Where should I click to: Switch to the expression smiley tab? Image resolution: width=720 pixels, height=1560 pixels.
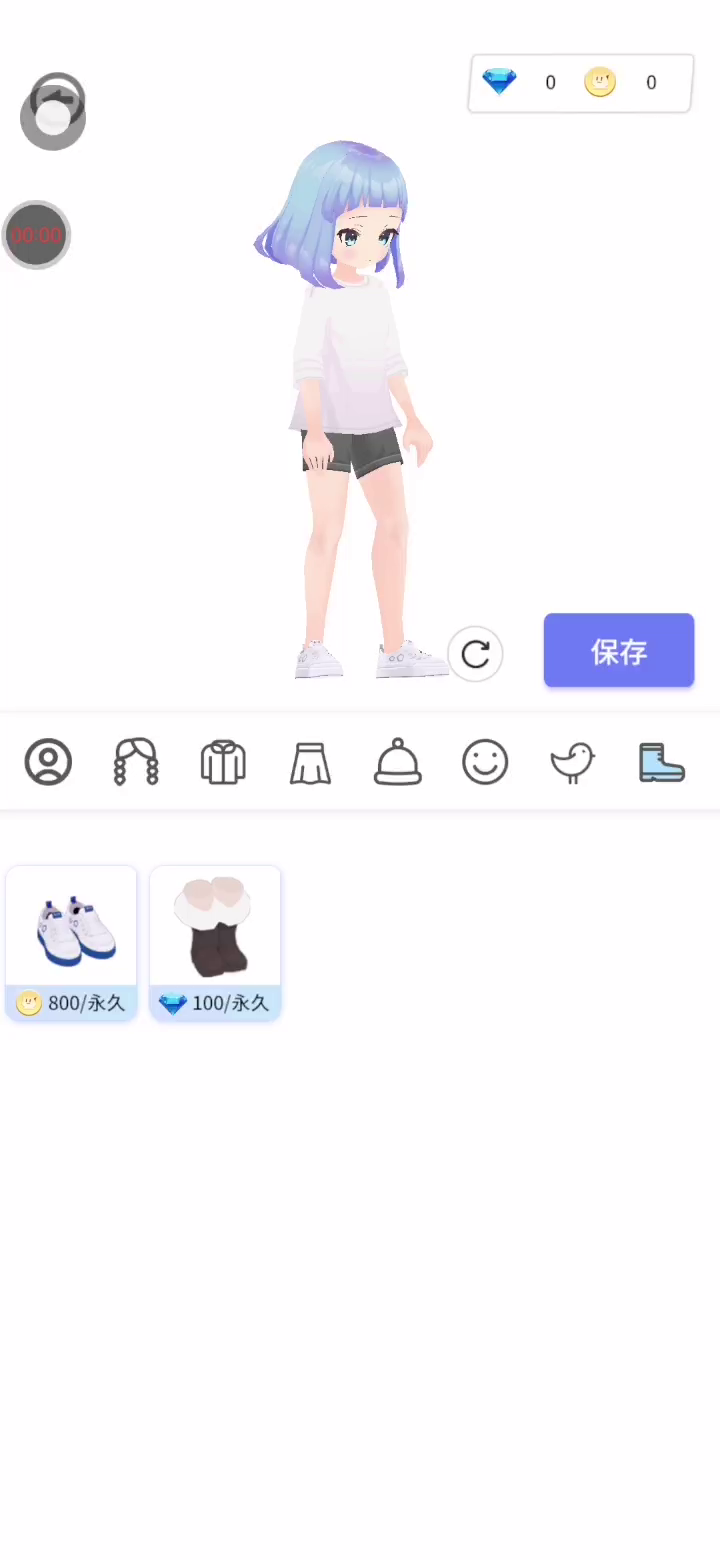(485, 763)
